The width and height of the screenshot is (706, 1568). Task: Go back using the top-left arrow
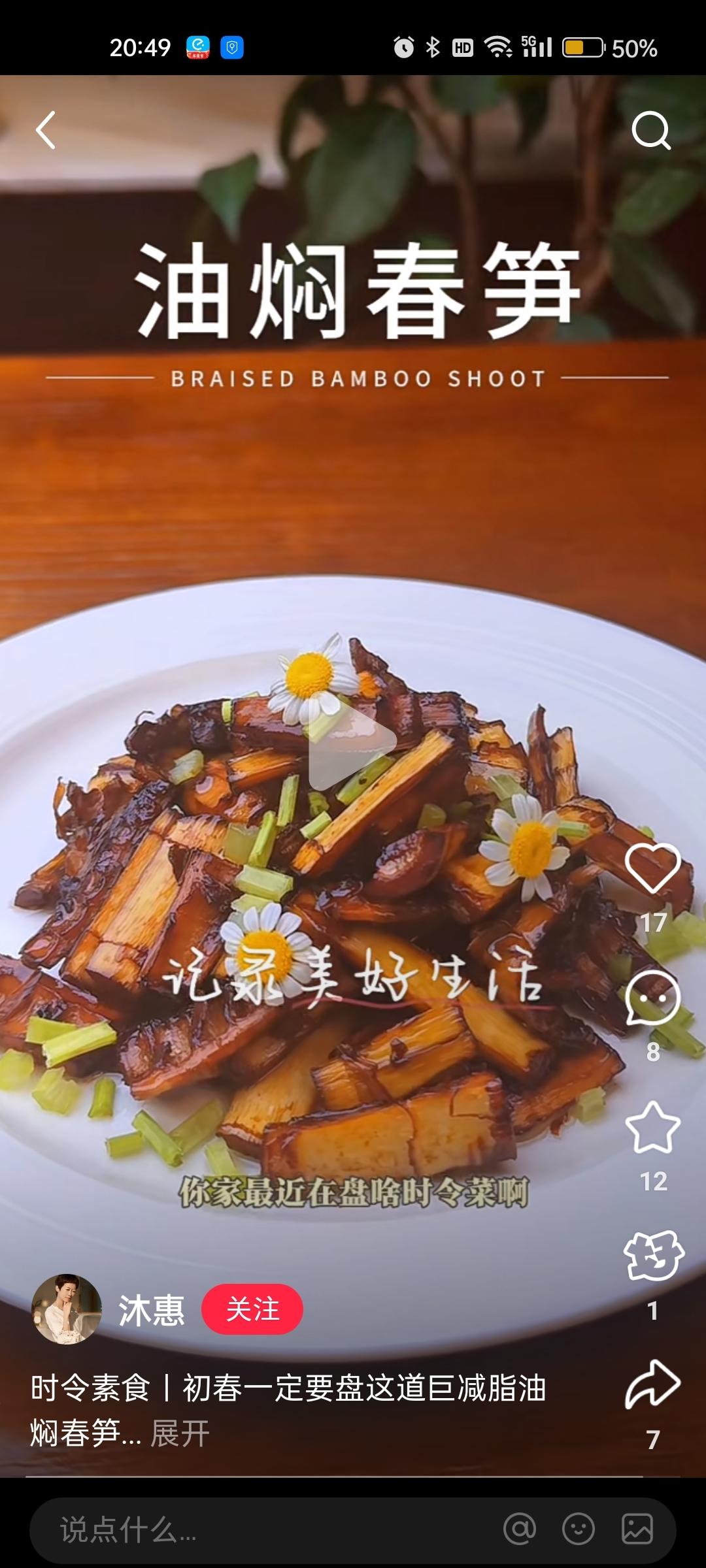click(46, 130)
